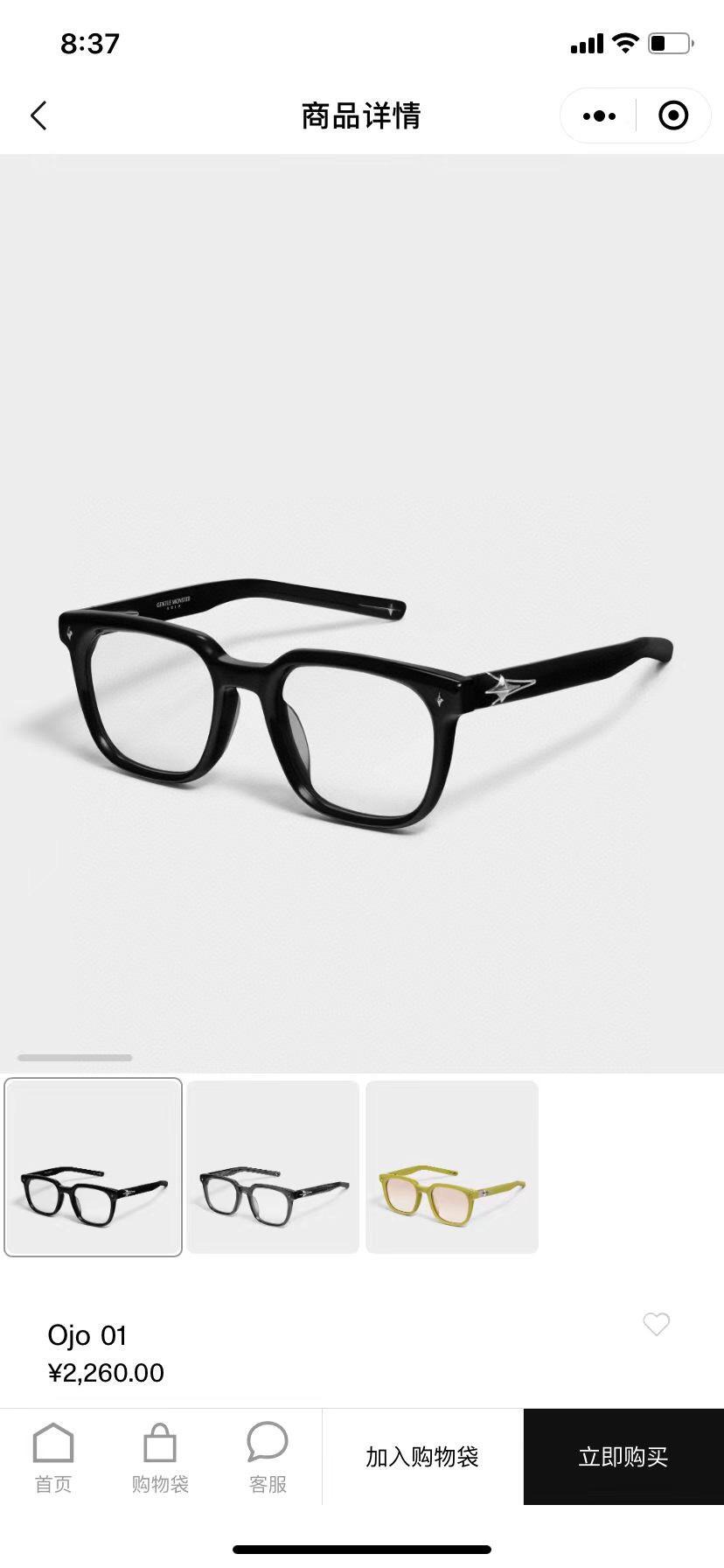Select the black frame thumbnail
The image size is (724, 1568).
(x=94, y=1167)
